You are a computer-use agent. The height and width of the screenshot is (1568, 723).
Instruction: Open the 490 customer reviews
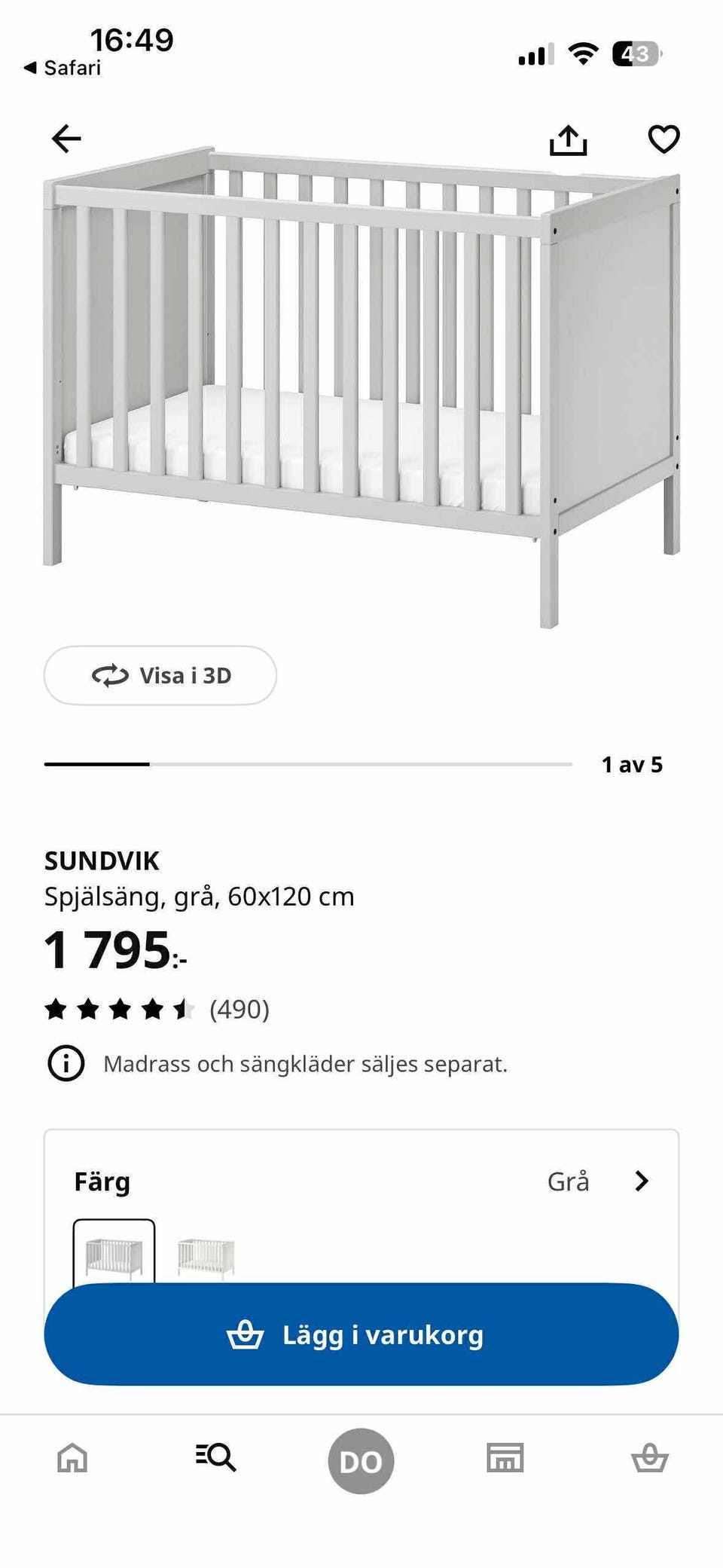click(x=239, y=1009)
